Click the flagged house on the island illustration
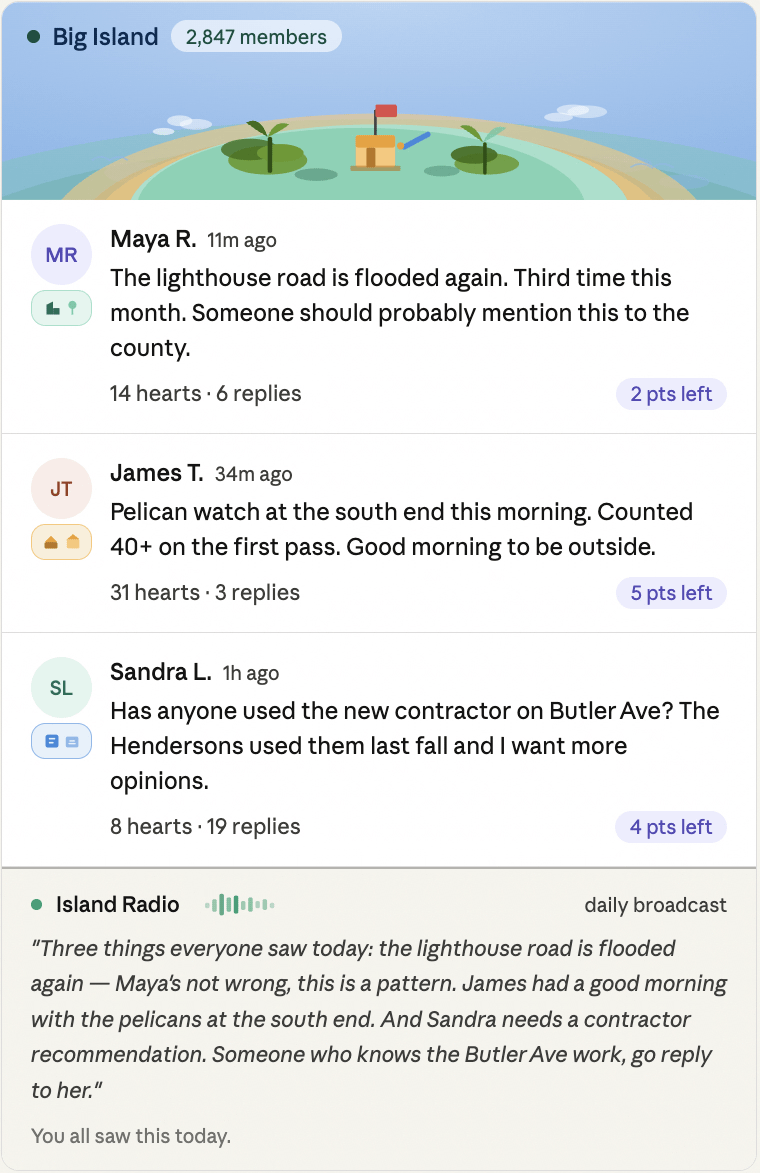Screen dimensions: 760x1173 [375, 150]
